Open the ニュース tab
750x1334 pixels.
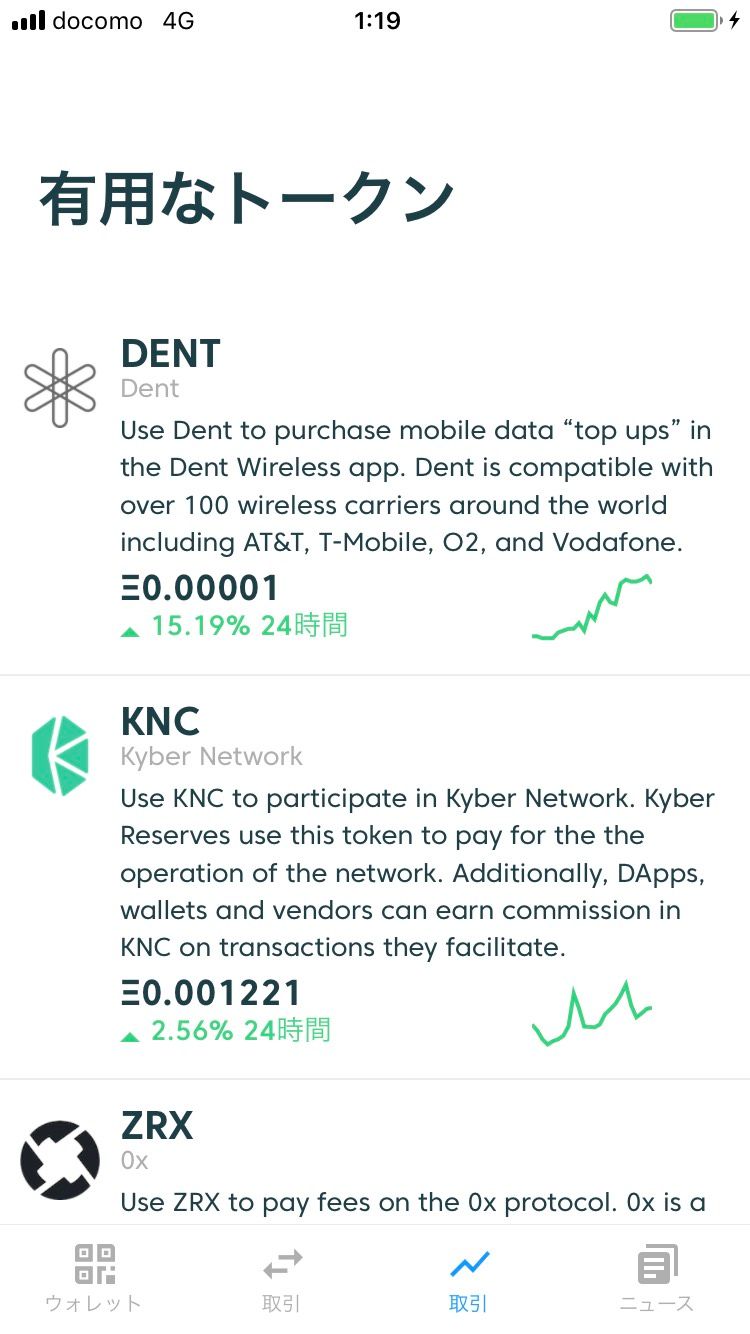pos(656,1277)
